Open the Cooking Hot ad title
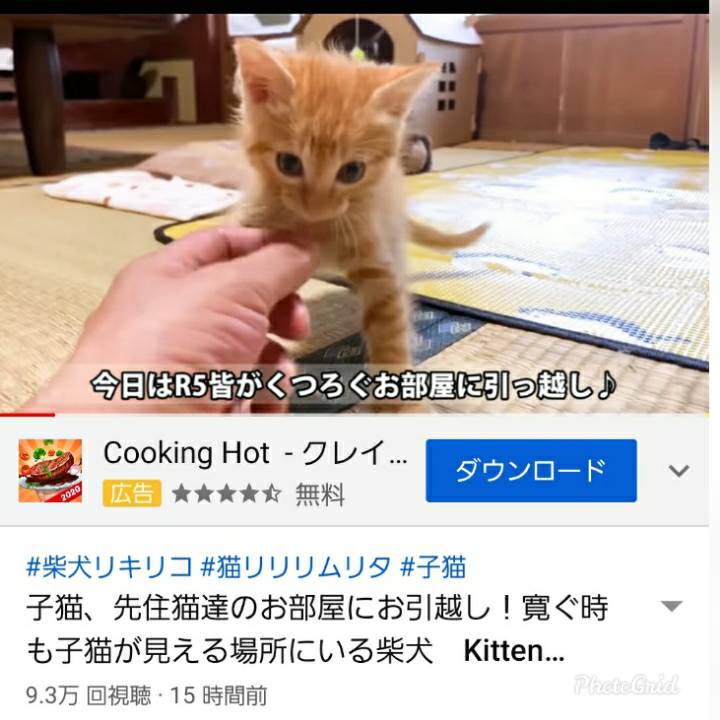 pyautogui.click(x=256, y=453)
